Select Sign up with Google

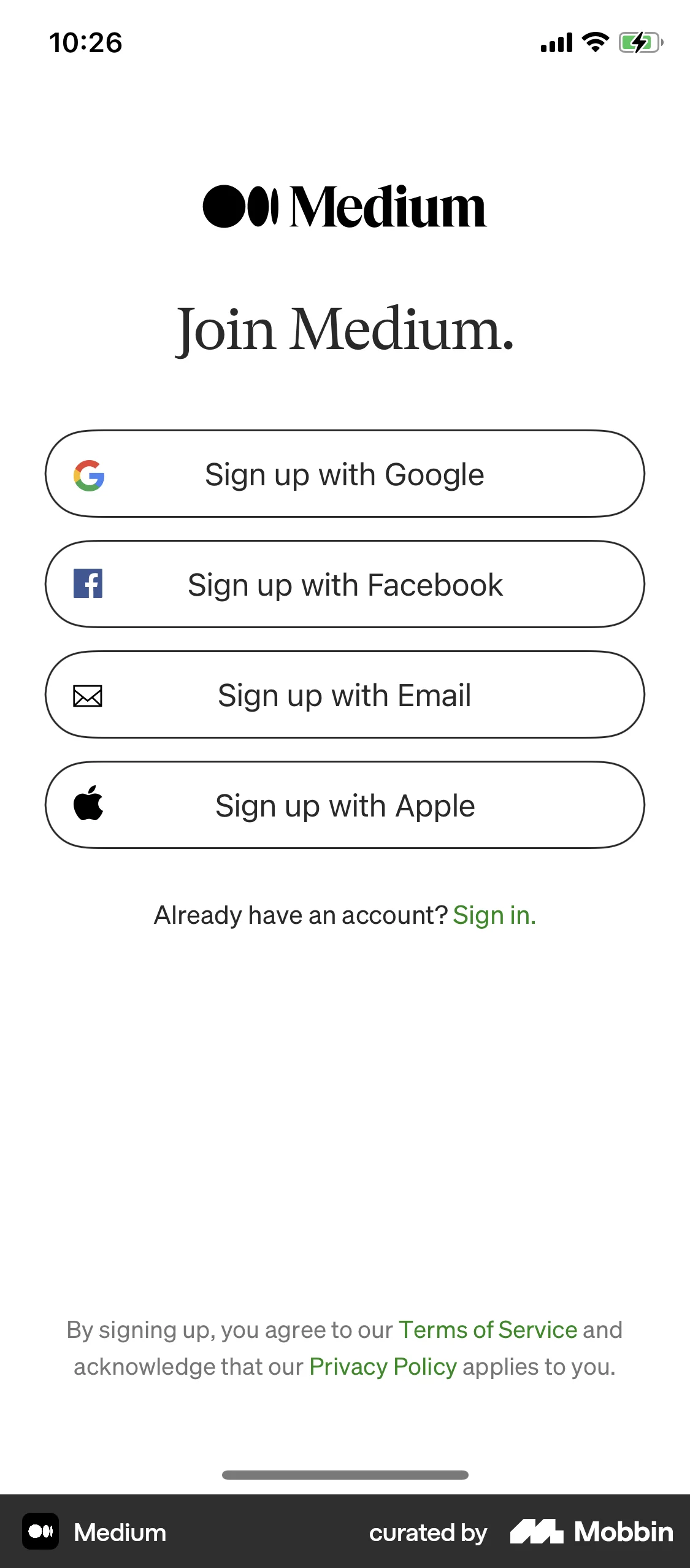click(x=345, y=474)
